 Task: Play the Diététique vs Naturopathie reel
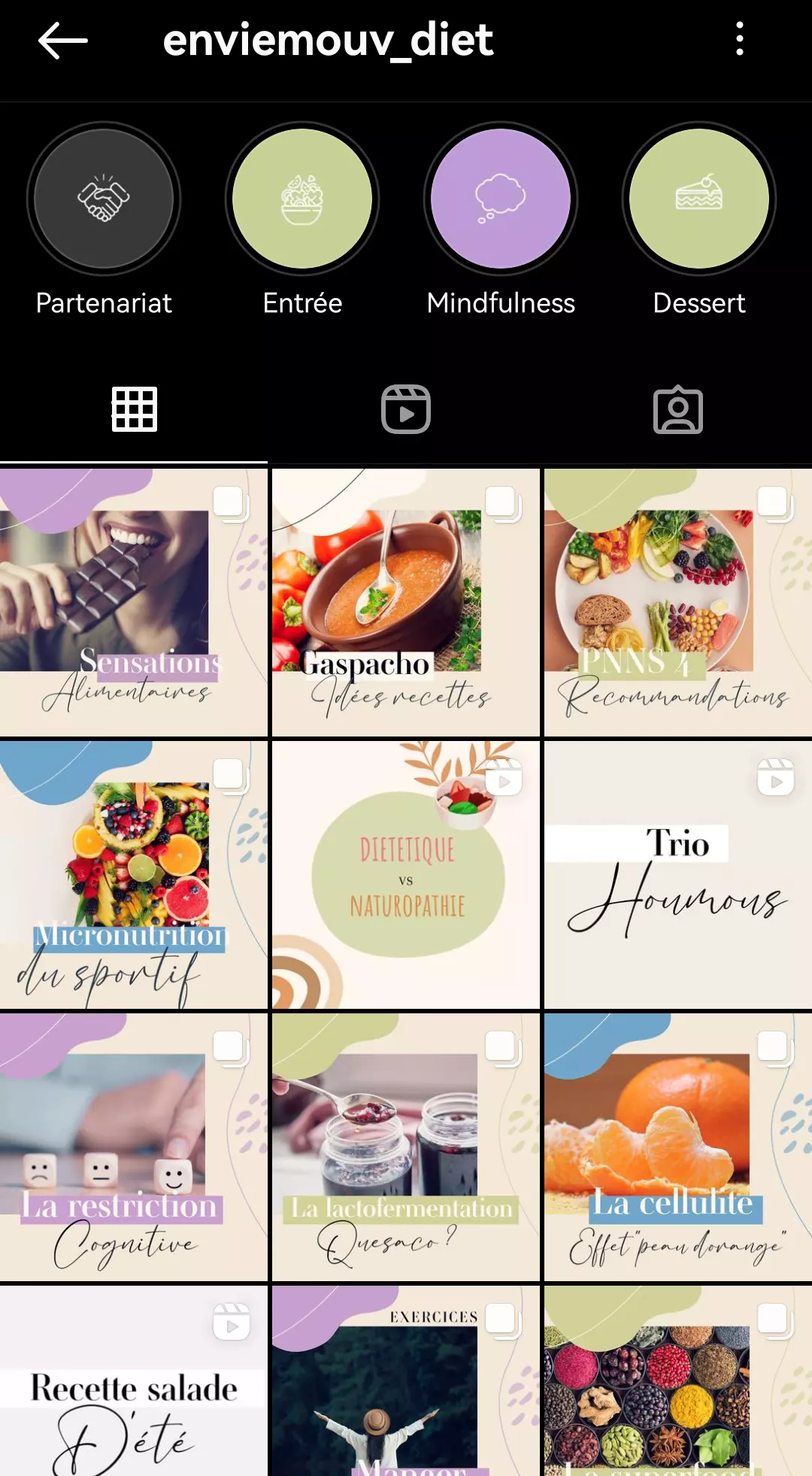click(x=406, y=874)
